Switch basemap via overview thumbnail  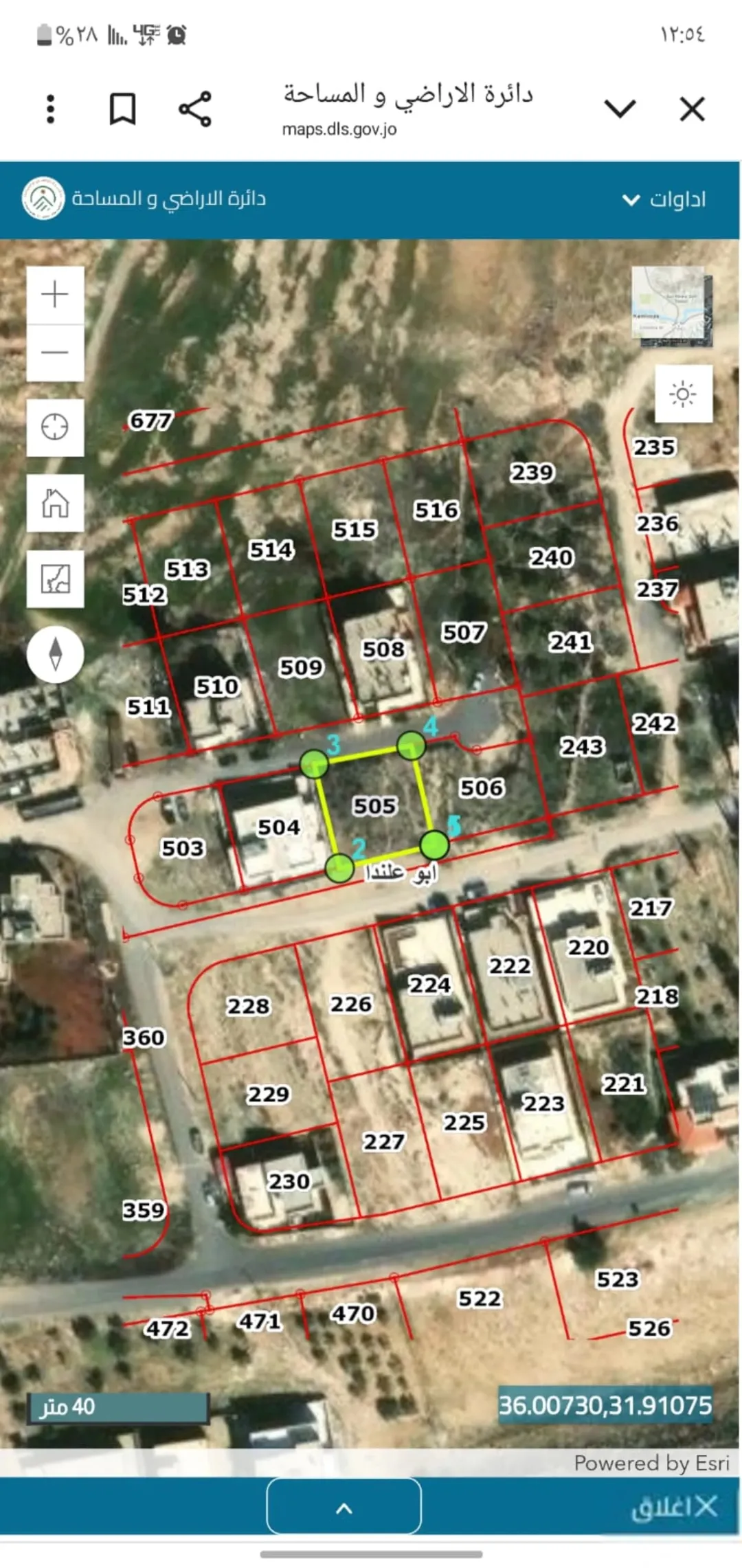tap(672, 306)
